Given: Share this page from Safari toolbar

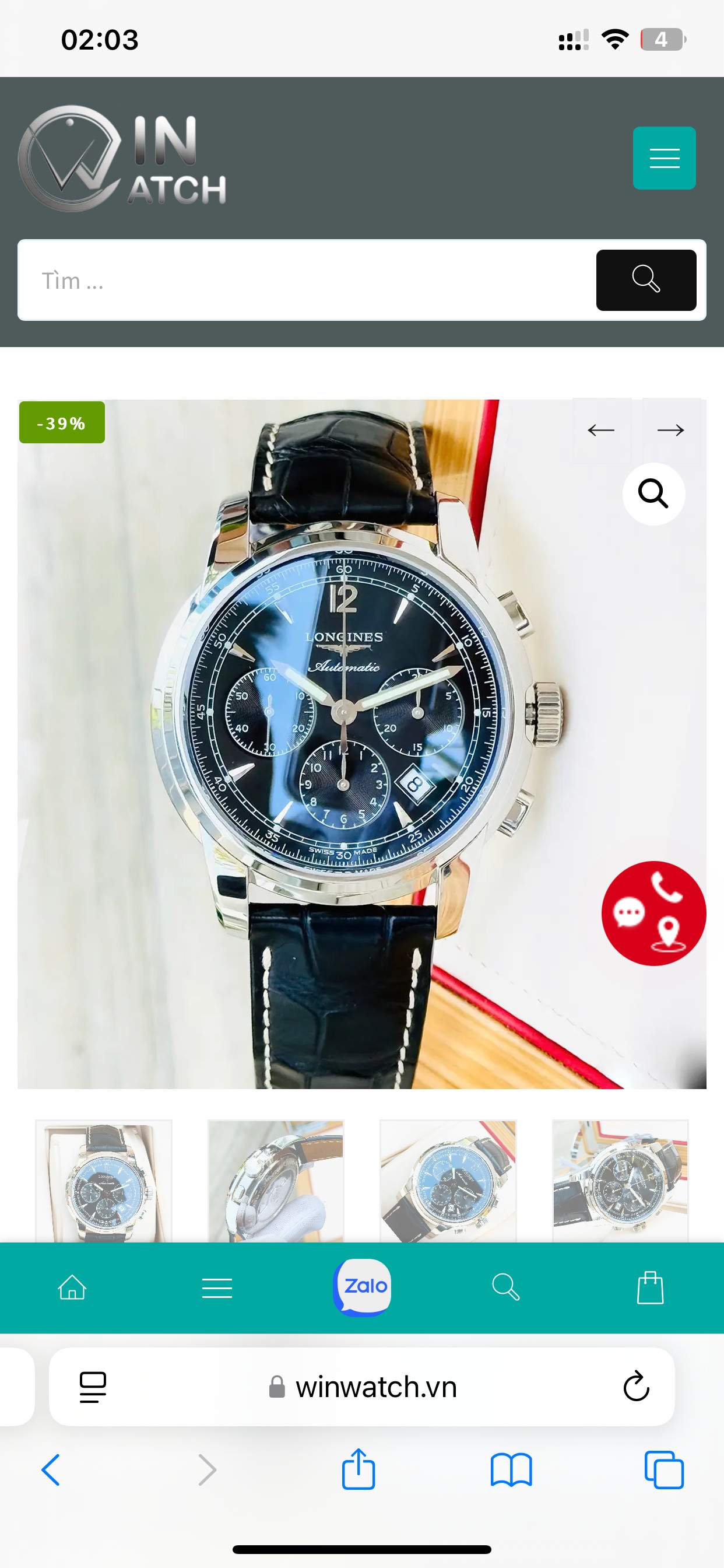Looking at the screenshot, I should [359, 1468].
